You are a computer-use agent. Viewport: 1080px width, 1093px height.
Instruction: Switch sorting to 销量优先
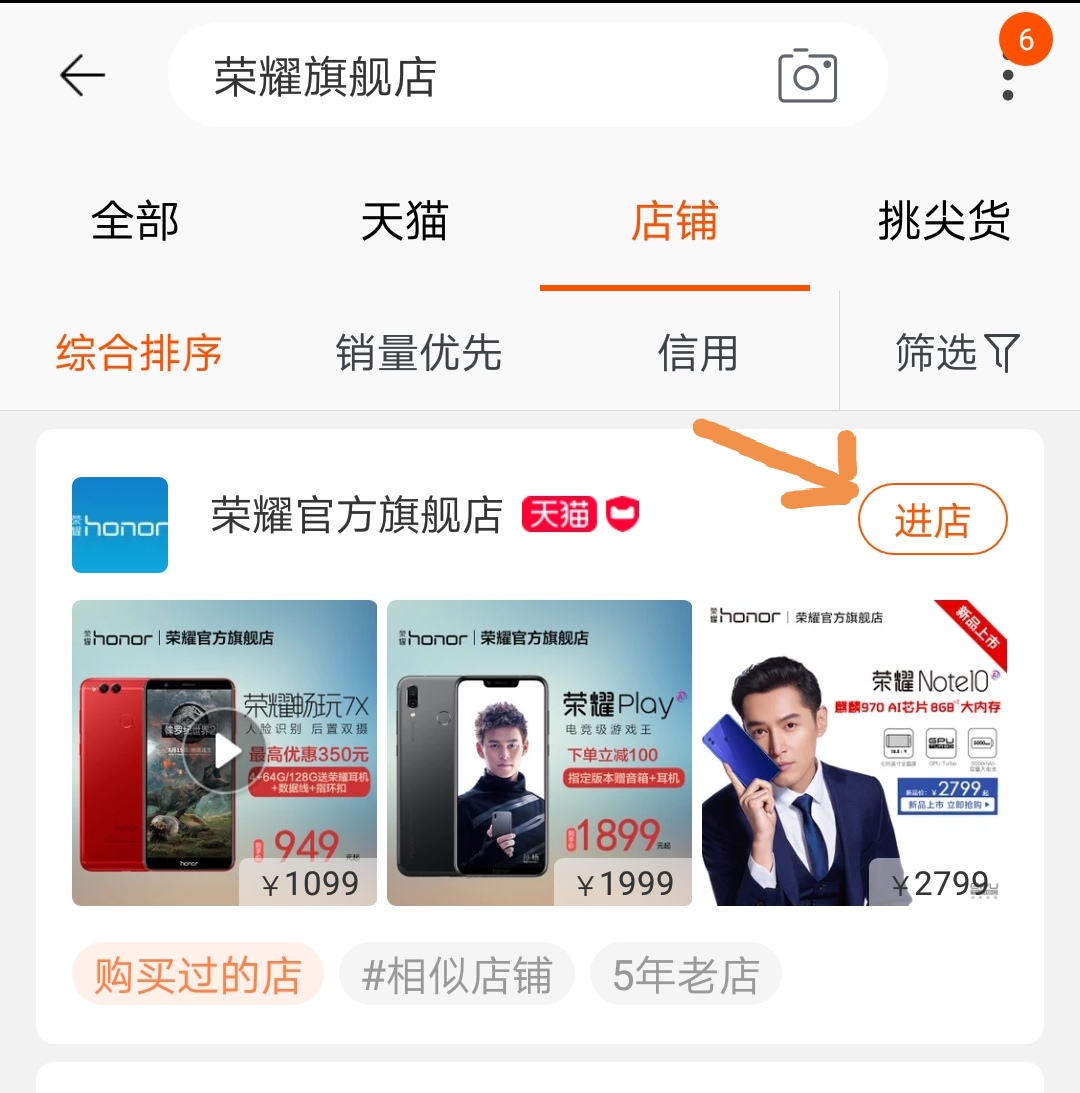419,353
